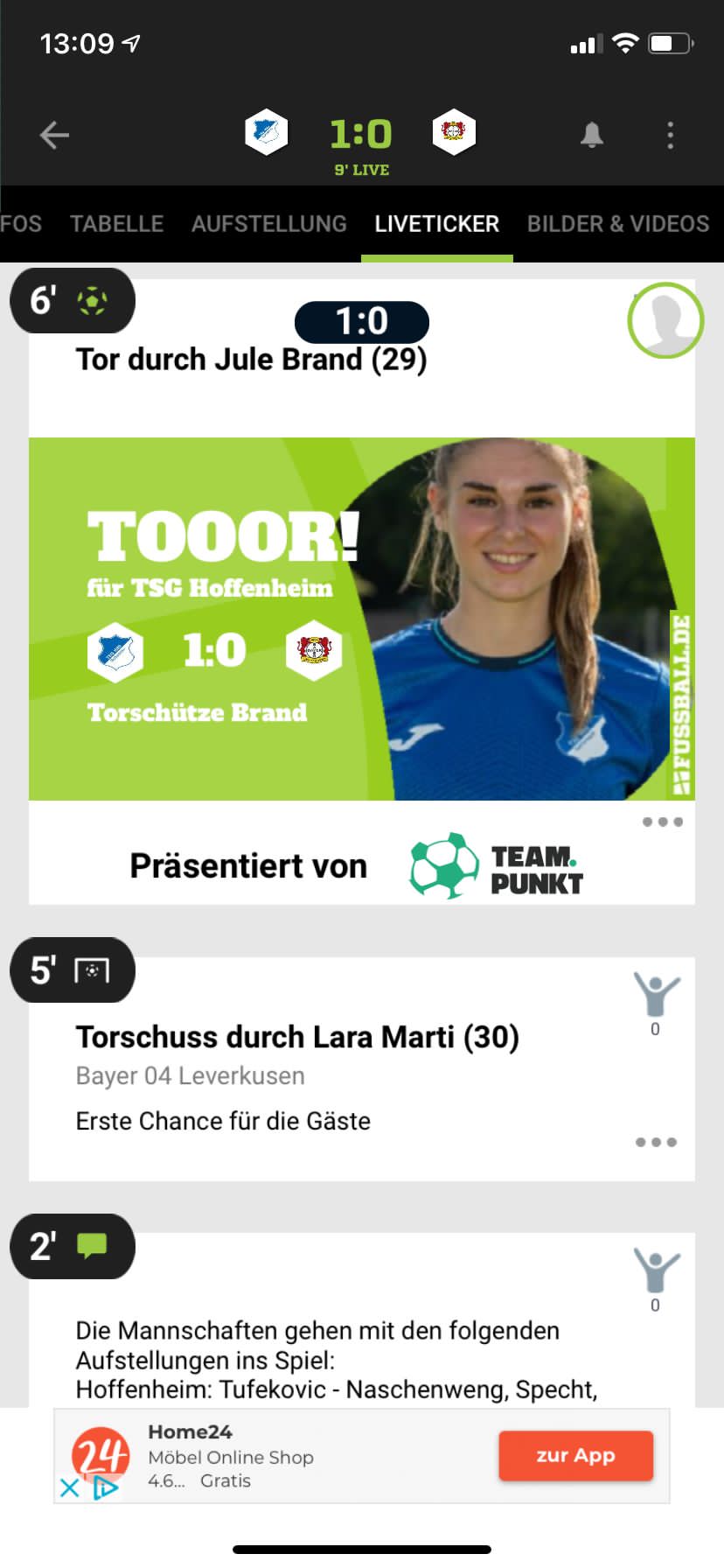Open the three-dot overflow menu in header
Image resolution: width=724 pixels, height=1568 pixels.
pos(670,135)
